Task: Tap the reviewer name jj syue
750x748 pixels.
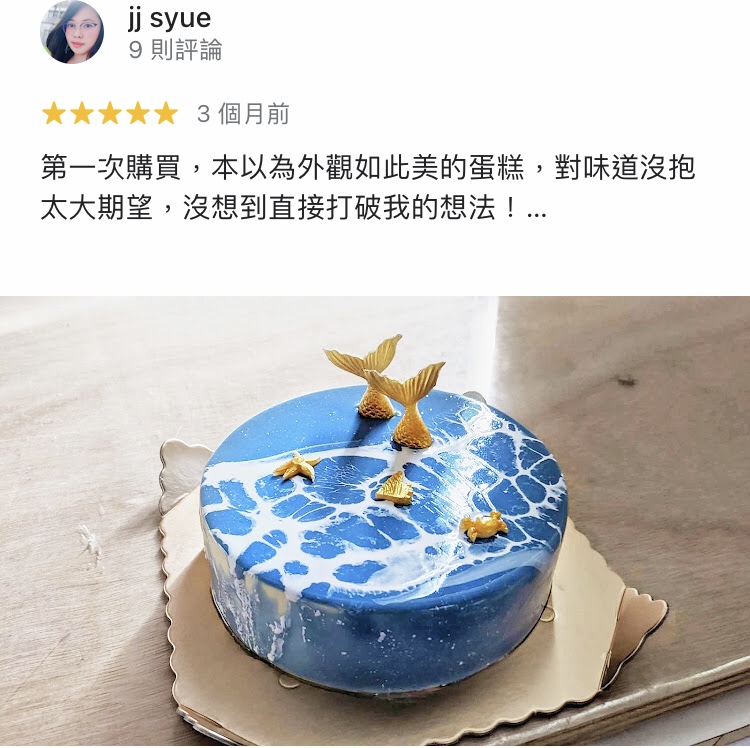Action: pyautogui.click(x=169, y=18)
